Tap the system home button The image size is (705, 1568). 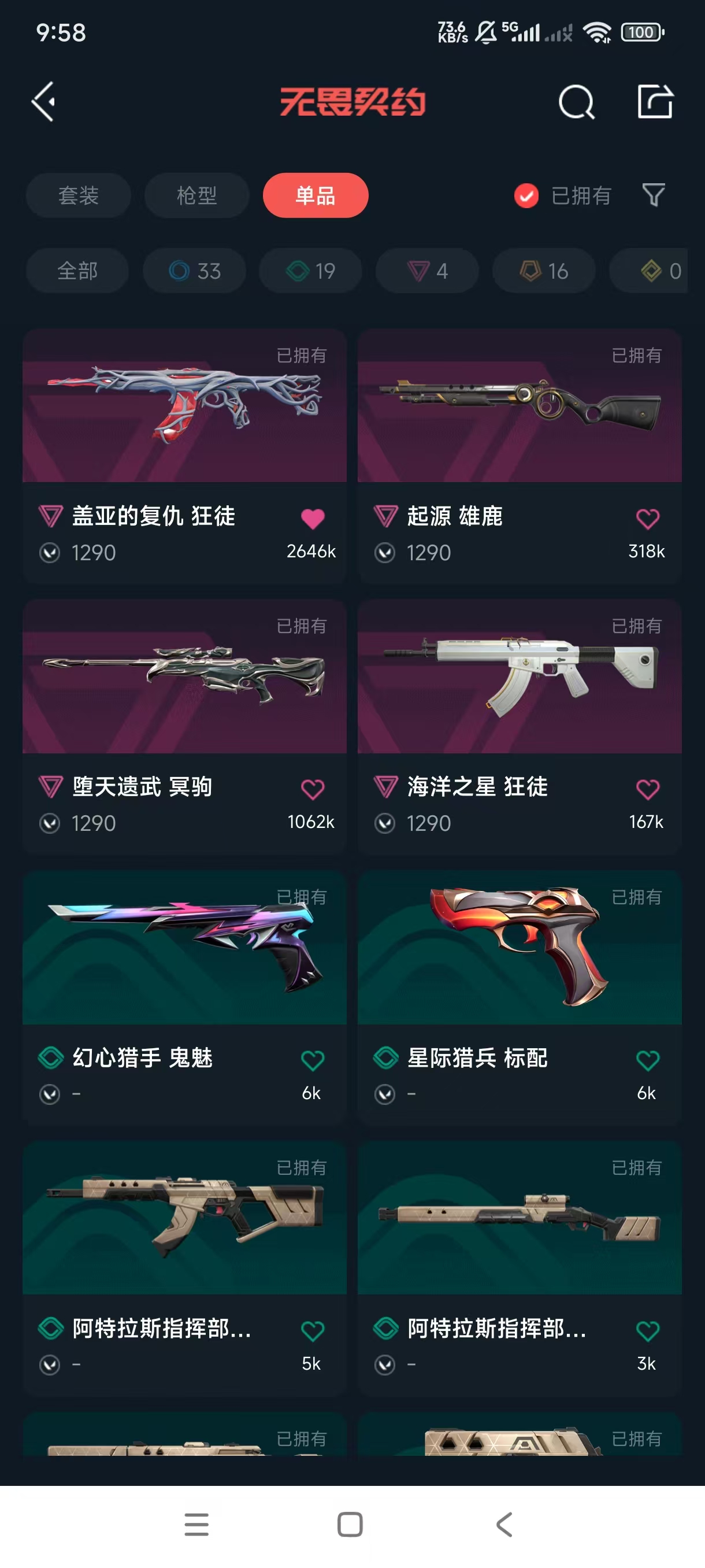click(350, 1525)
